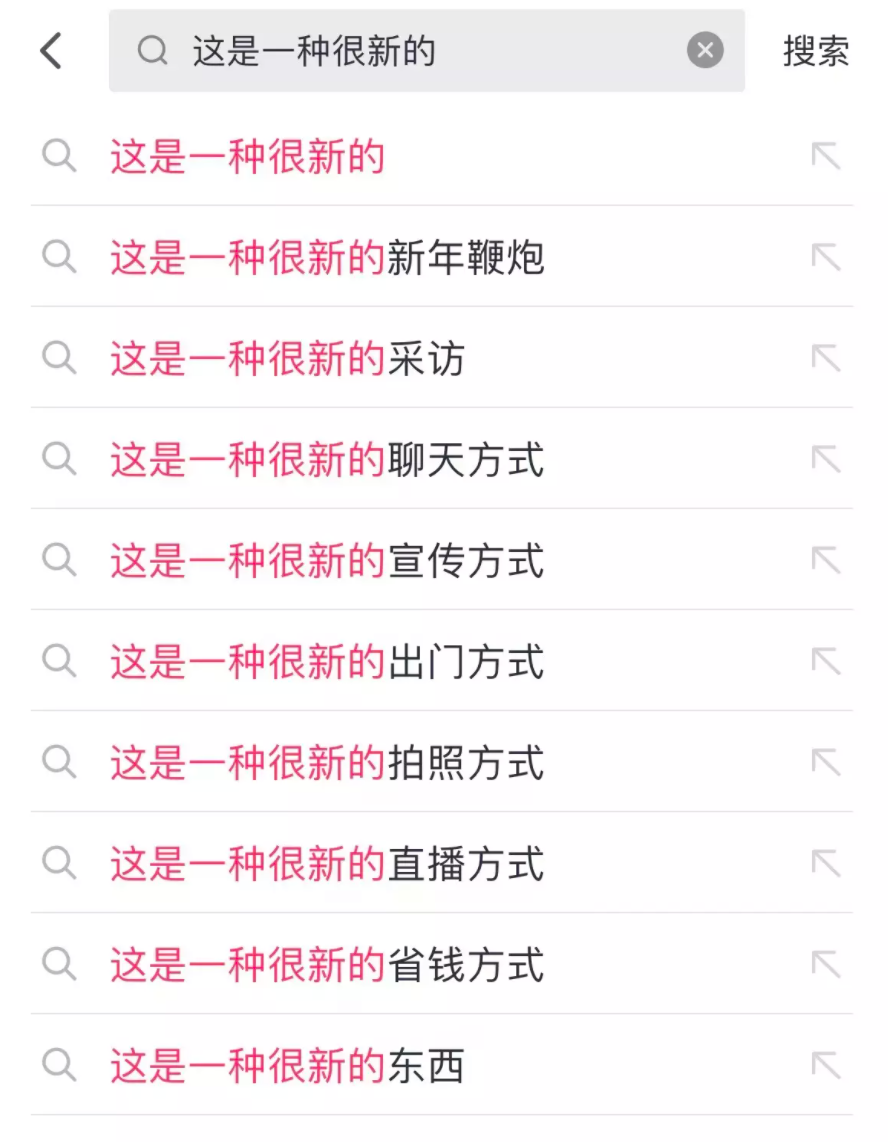The width and height of the screenshot is (888, 1142).
Task: Search for 这是一种很新的宣传方式 suggestion
Action: [327, 561]
